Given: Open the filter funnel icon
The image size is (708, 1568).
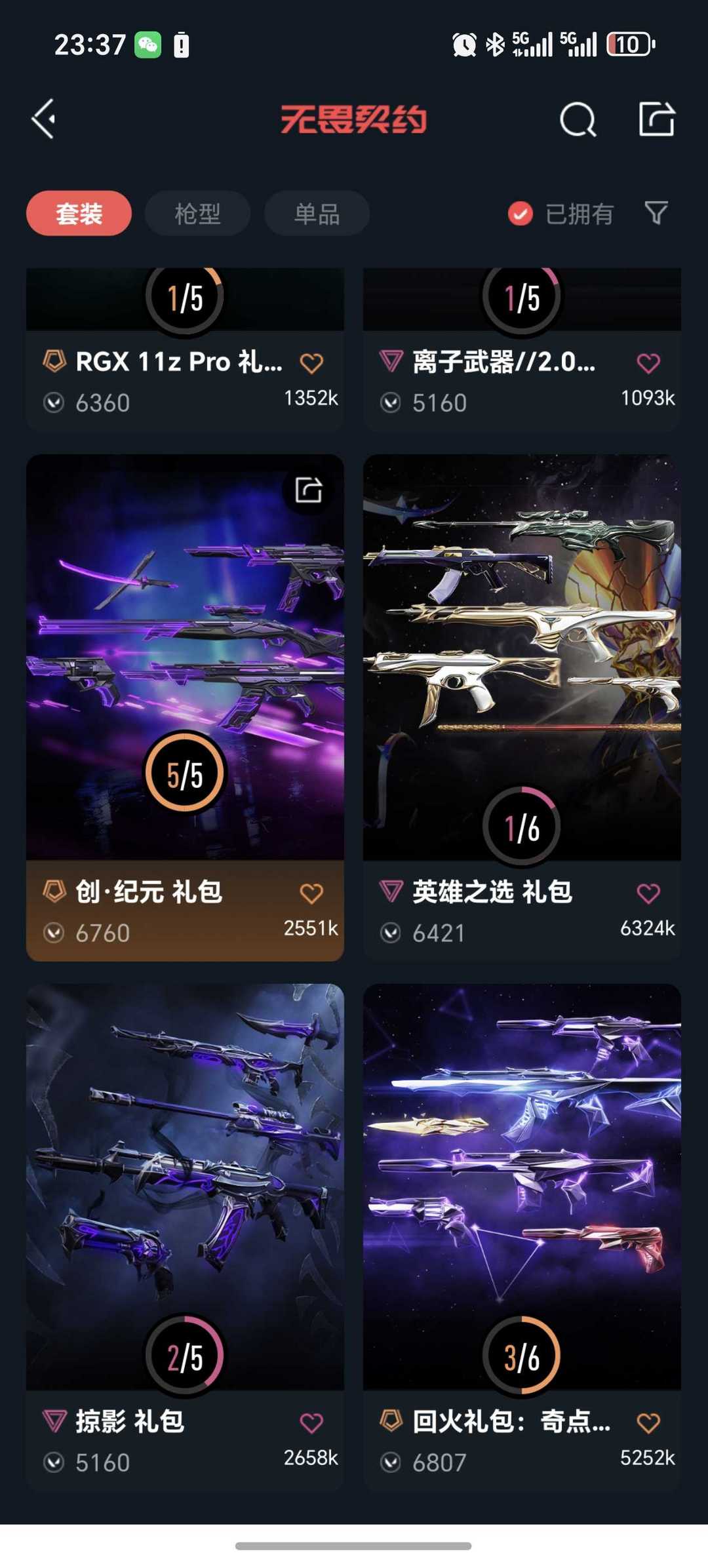Looking at the screenshot, I should coord(656,212).
